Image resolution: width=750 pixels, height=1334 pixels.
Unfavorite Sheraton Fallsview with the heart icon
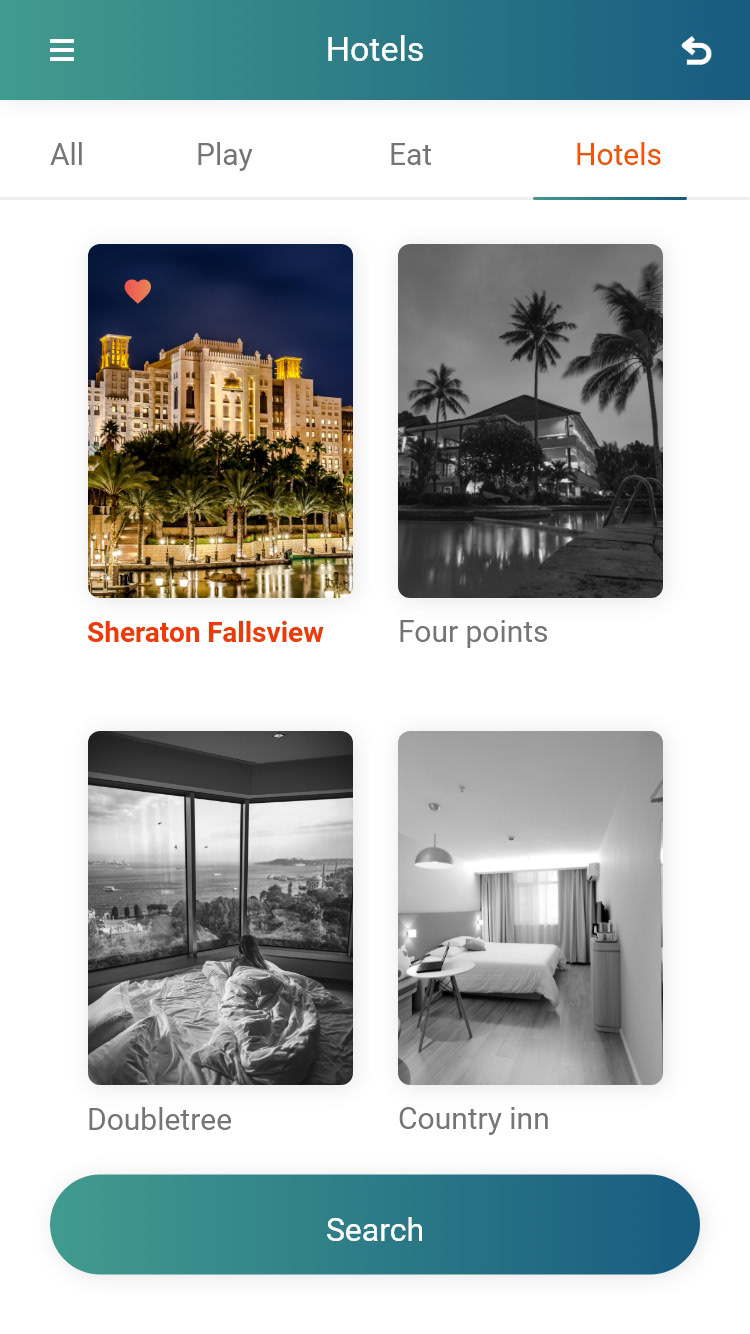[138, 291]
